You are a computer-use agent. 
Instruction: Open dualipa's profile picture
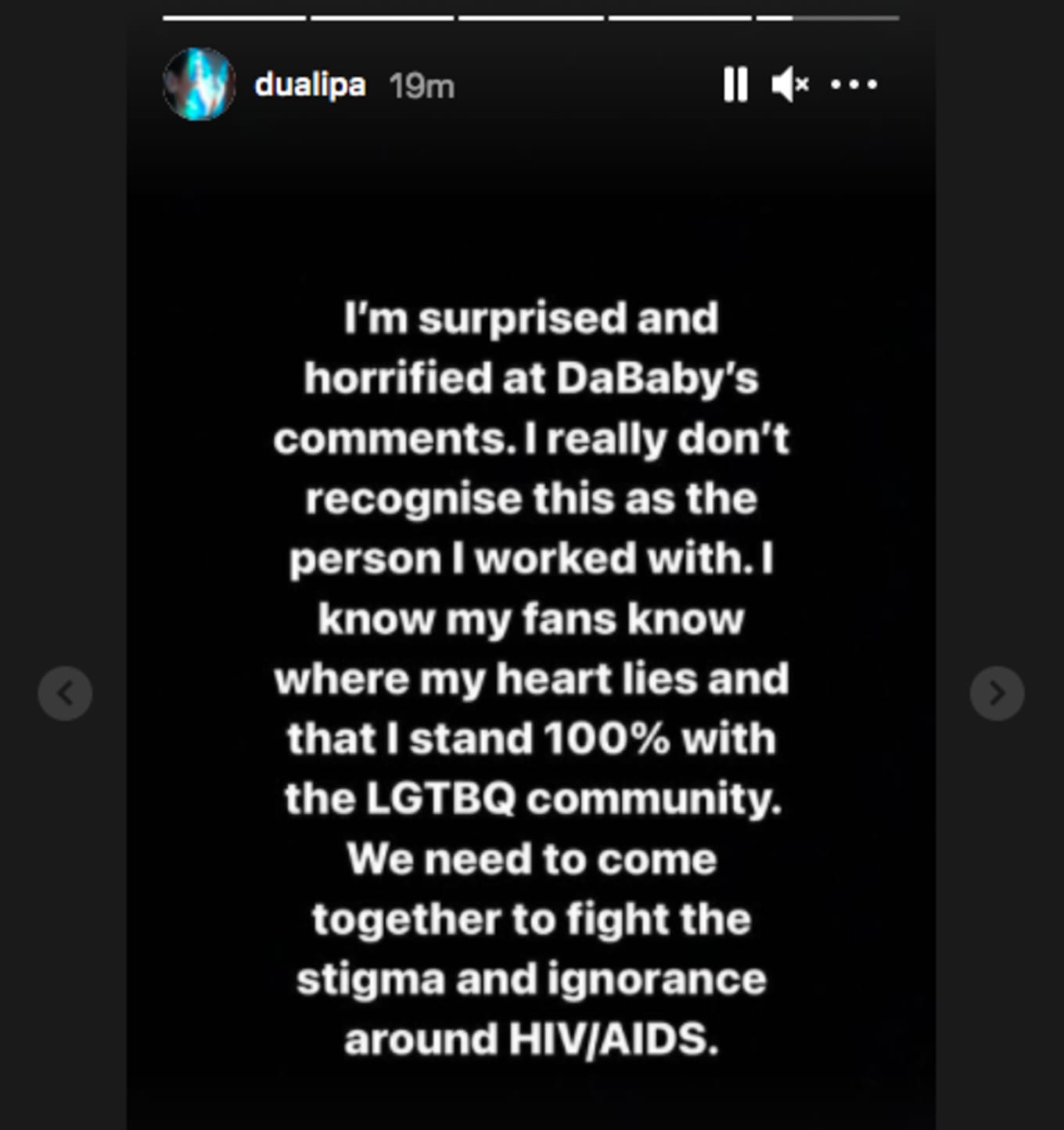pos(199,85)
